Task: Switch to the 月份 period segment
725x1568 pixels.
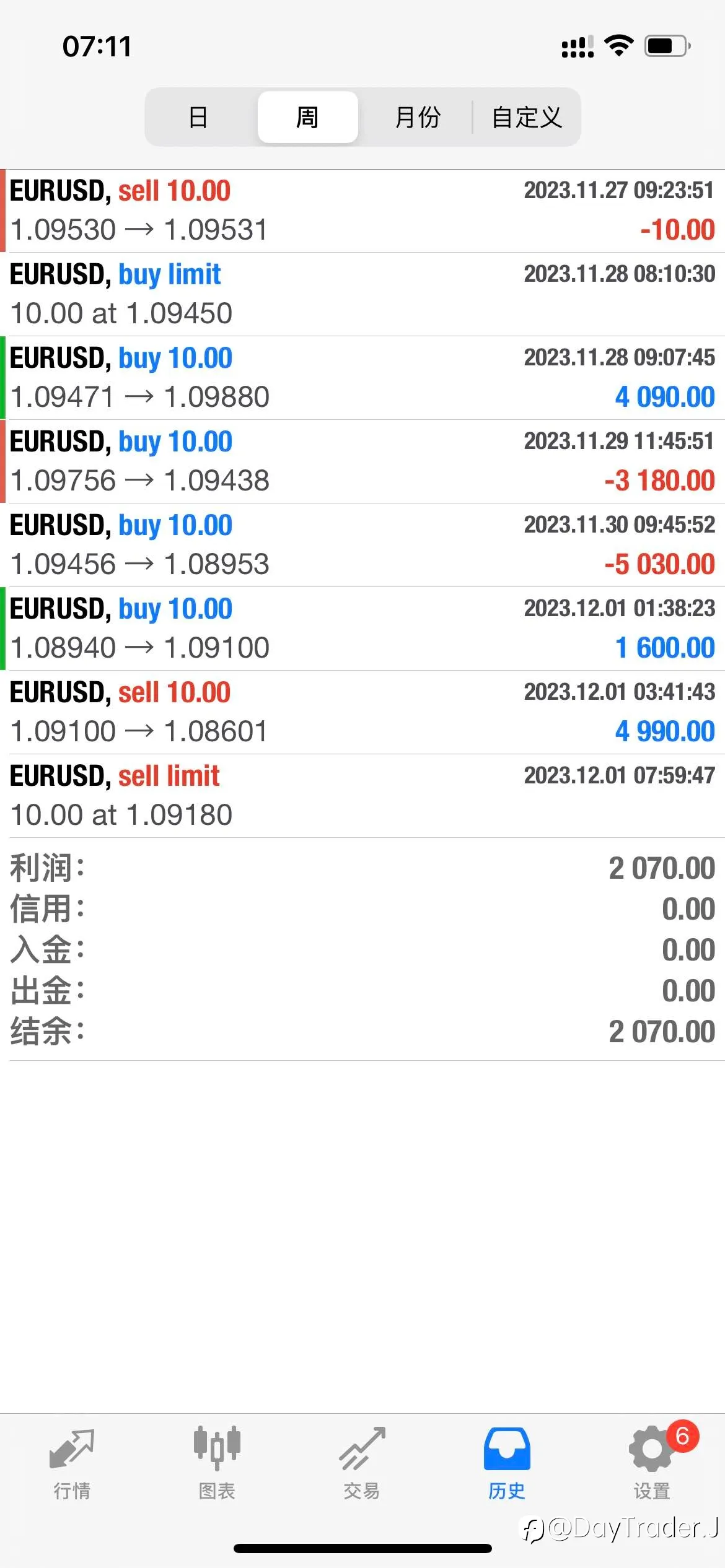Action: 418,117
